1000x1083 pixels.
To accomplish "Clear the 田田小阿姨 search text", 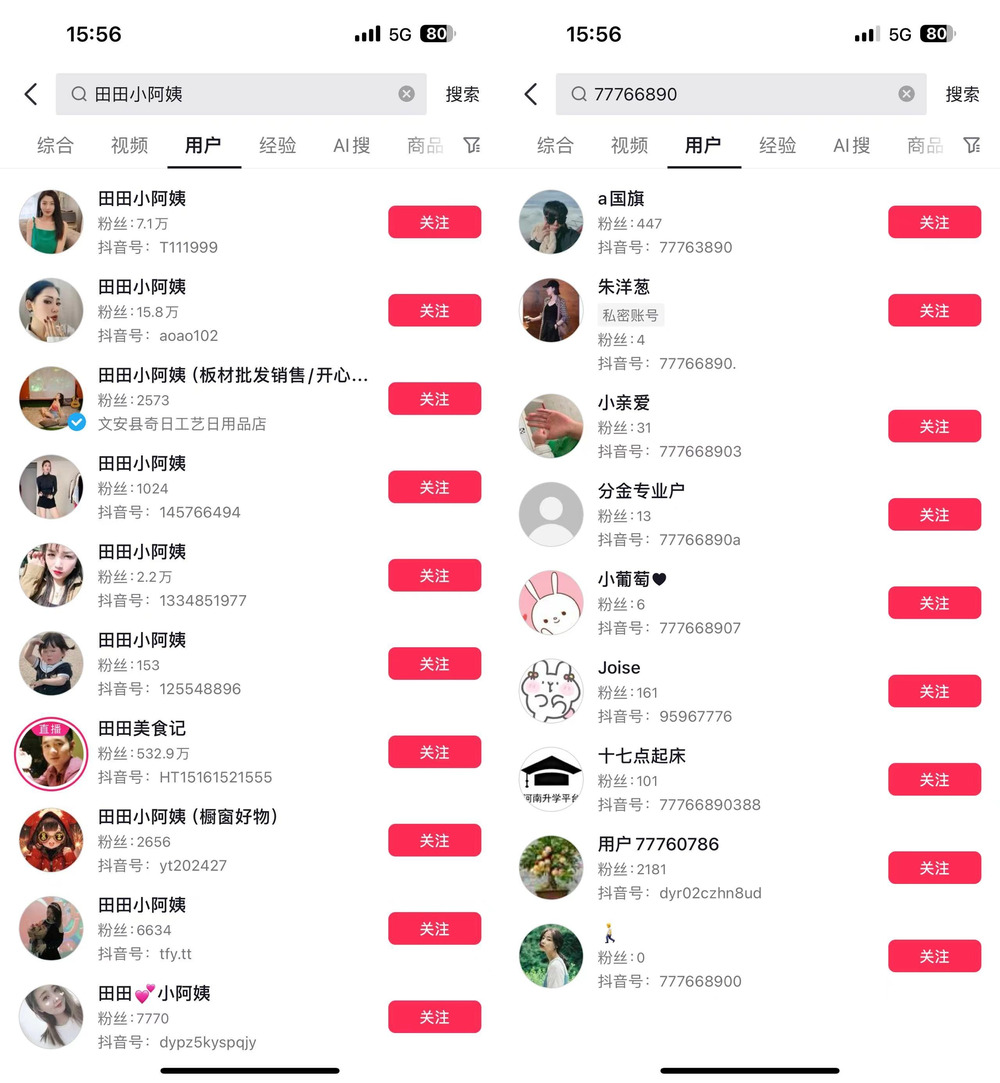I will click(406, 94).
